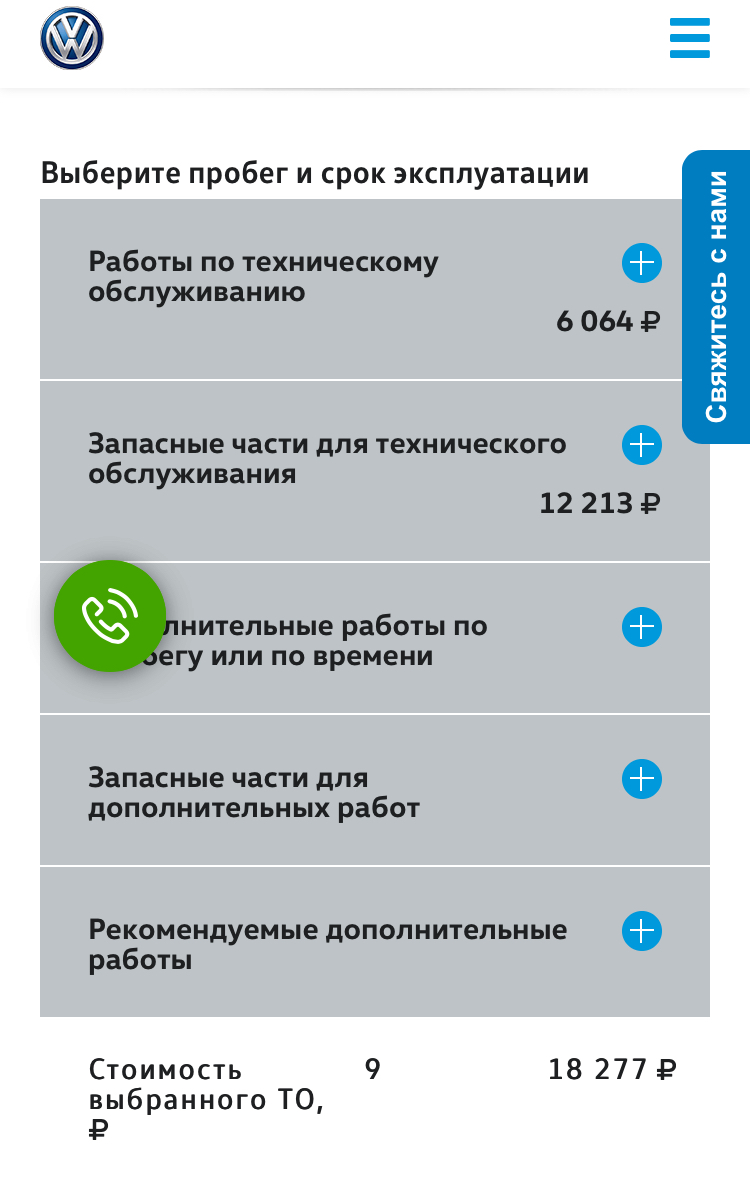Expand Рекомендуемые дополнительные работы

point(641,931)
